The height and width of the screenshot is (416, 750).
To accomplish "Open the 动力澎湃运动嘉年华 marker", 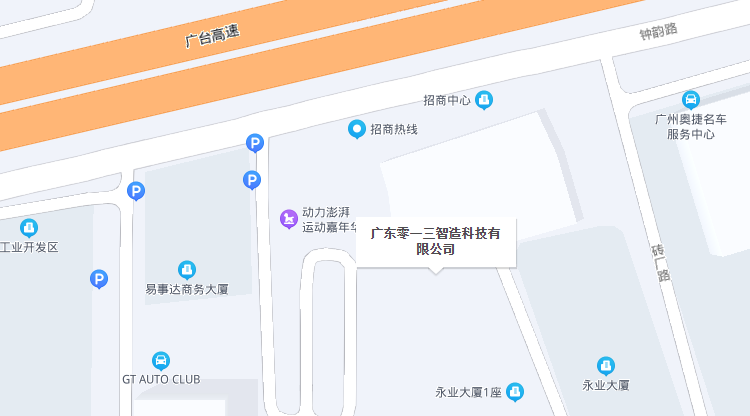I will pos(288,217).
